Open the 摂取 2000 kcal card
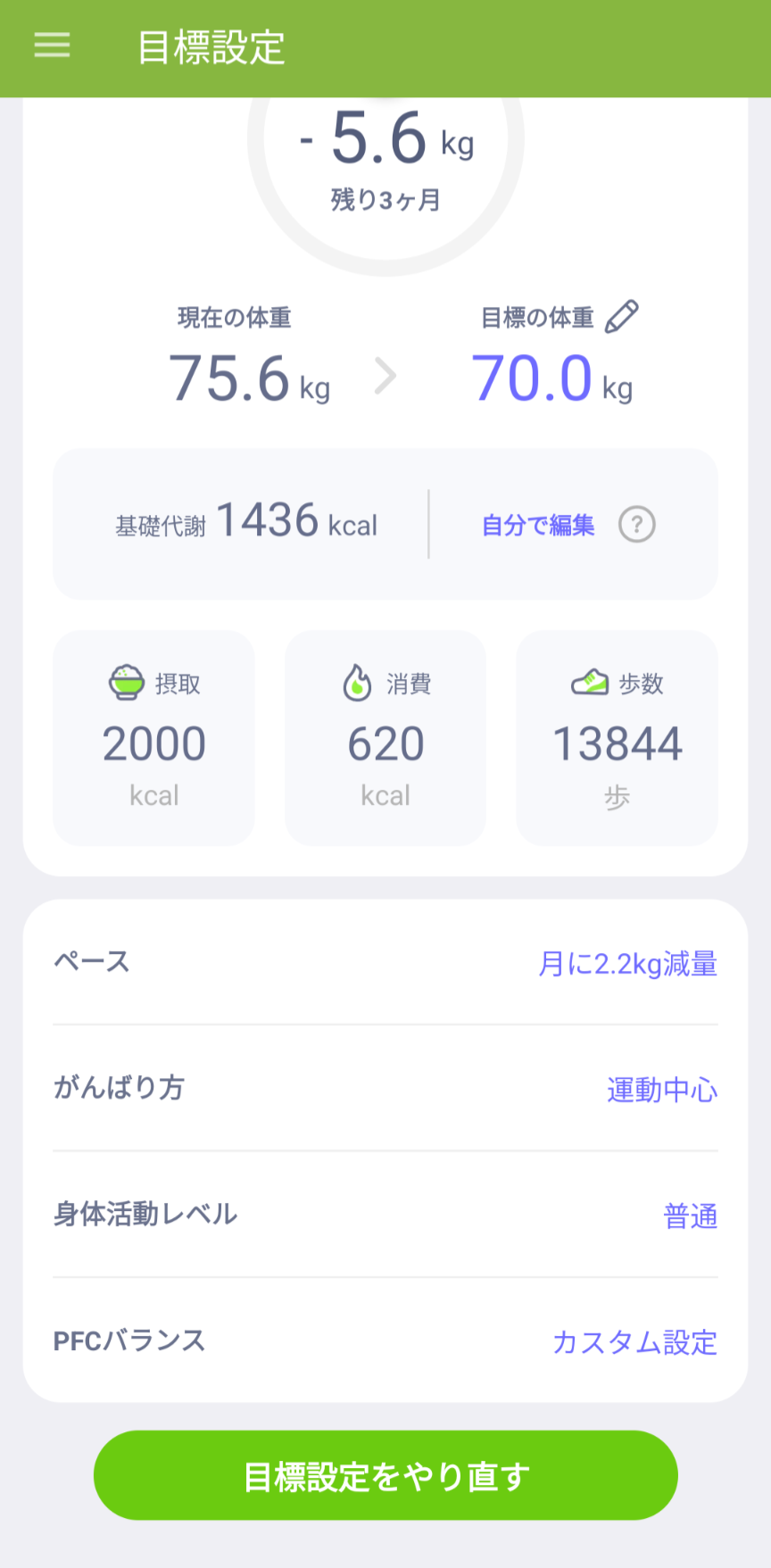This screenshot has height=1568, width=771. pyautogui.click(x=153, y=738)
